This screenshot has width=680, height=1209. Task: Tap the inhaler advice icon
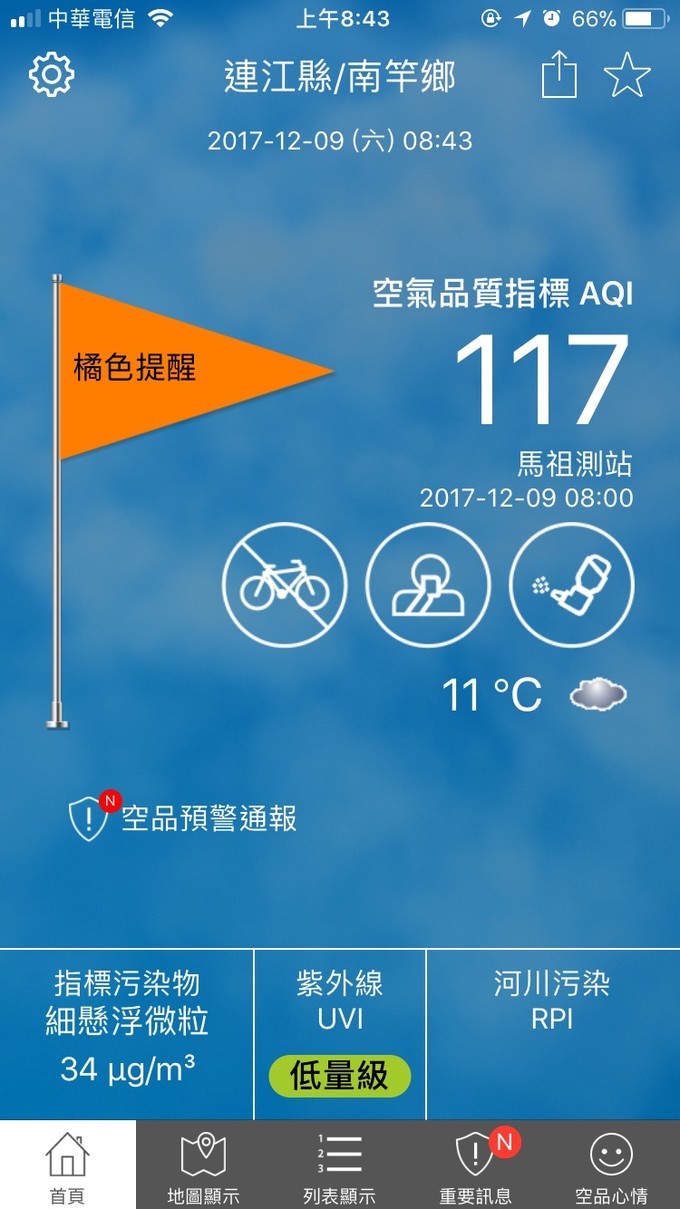click(571, 586)
